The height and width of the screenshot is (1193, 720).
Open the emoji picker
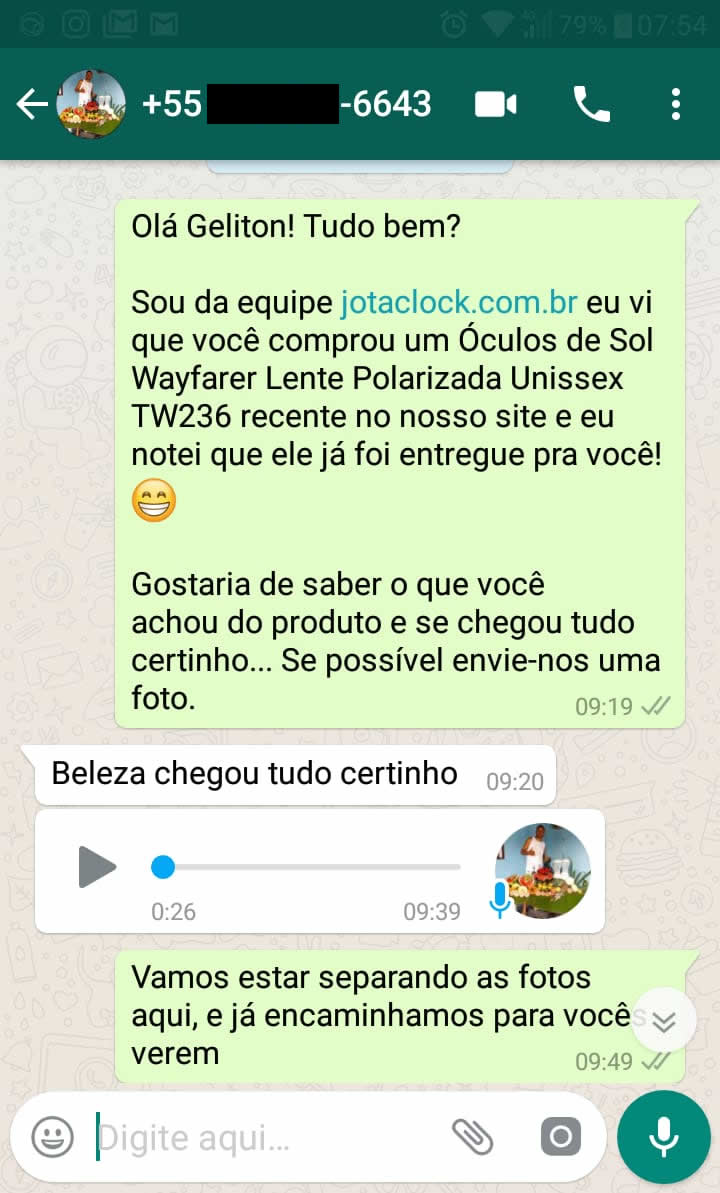pyautogui.click(x=52, y=1137)
